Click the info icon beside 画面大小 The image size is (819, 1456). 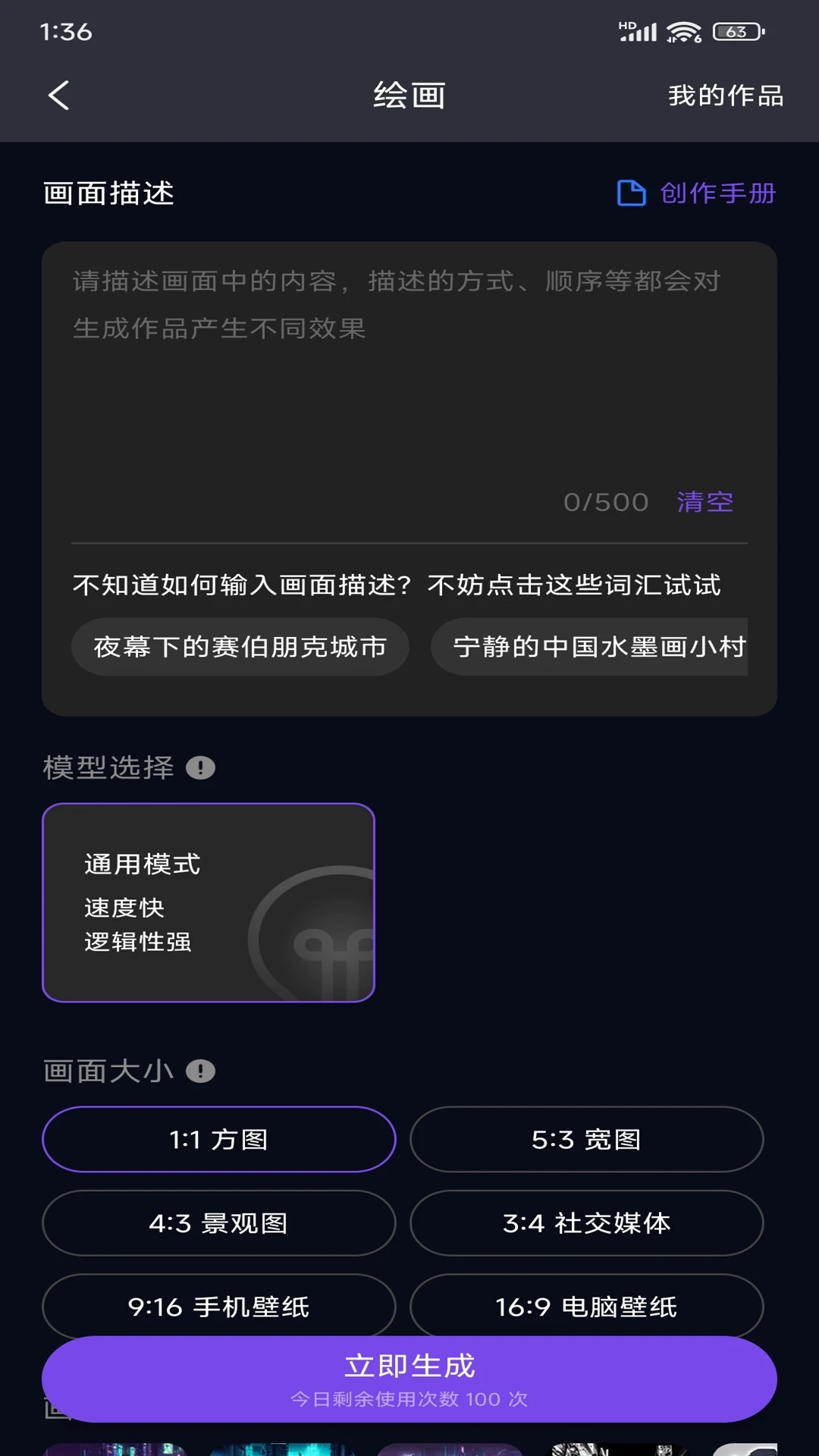pyautogui.click(x=201, y=1071)
